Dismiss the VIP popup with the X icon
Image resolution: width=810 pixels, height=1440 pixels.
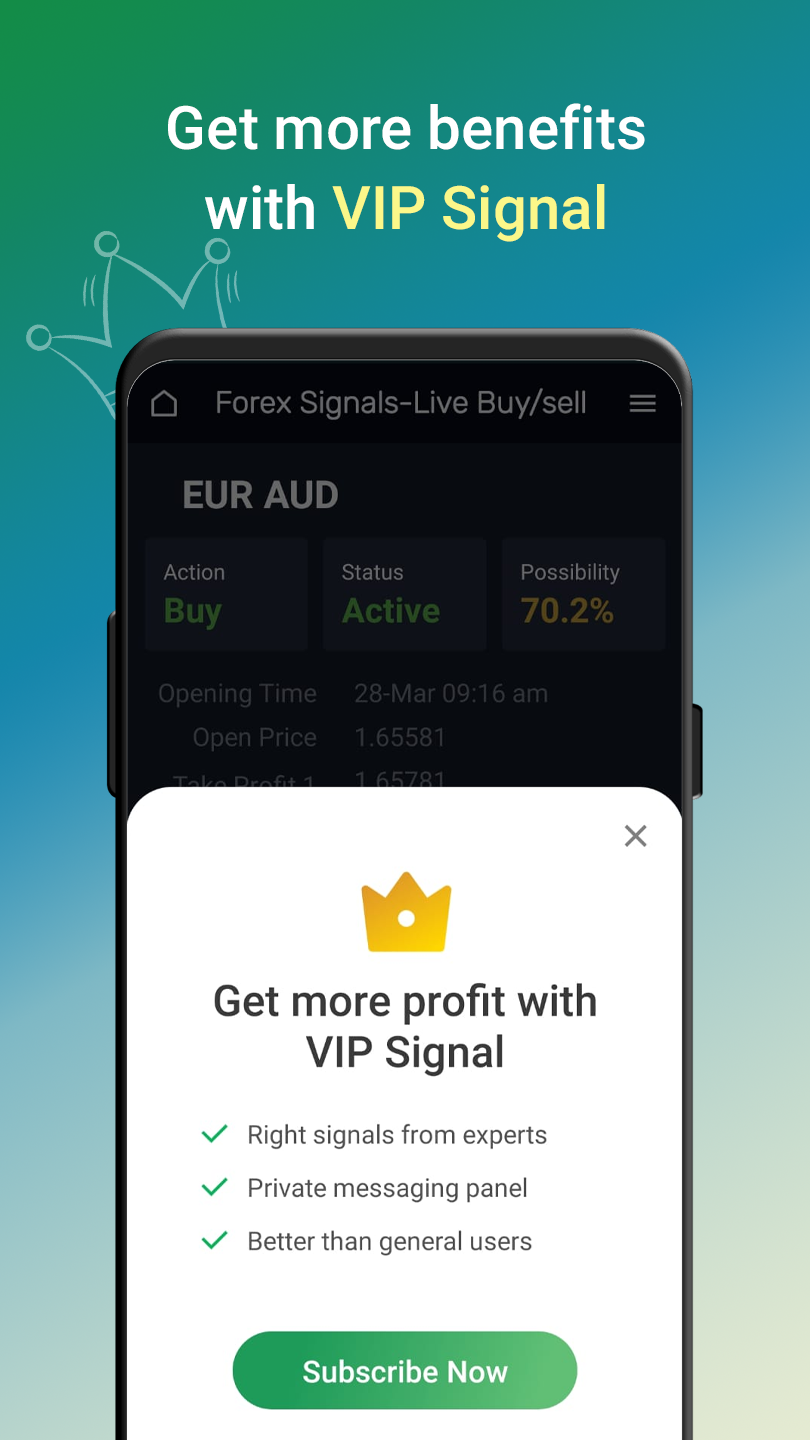(635, 835)
